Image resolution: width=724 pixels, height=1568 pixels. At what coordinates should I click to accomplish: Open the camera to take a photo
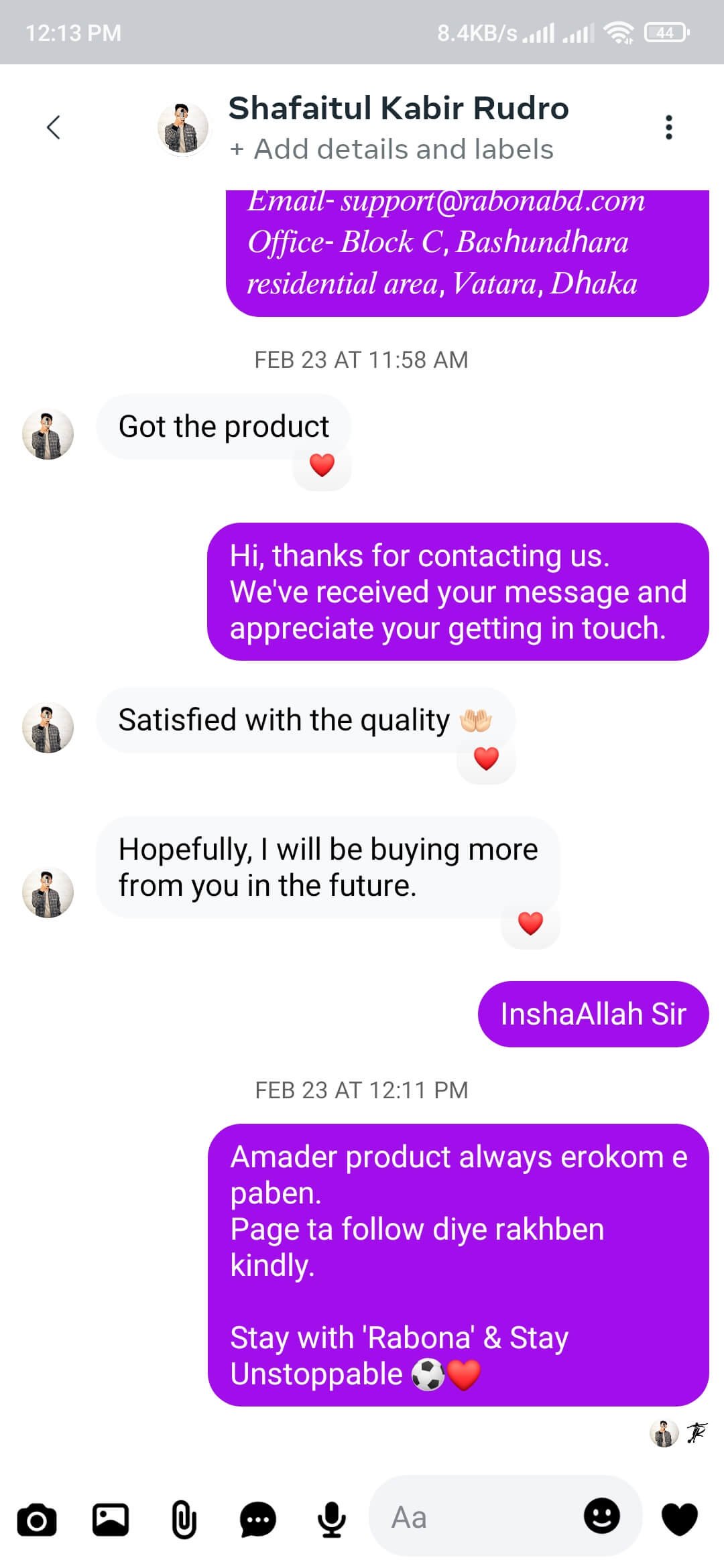tap(37, 1519)
